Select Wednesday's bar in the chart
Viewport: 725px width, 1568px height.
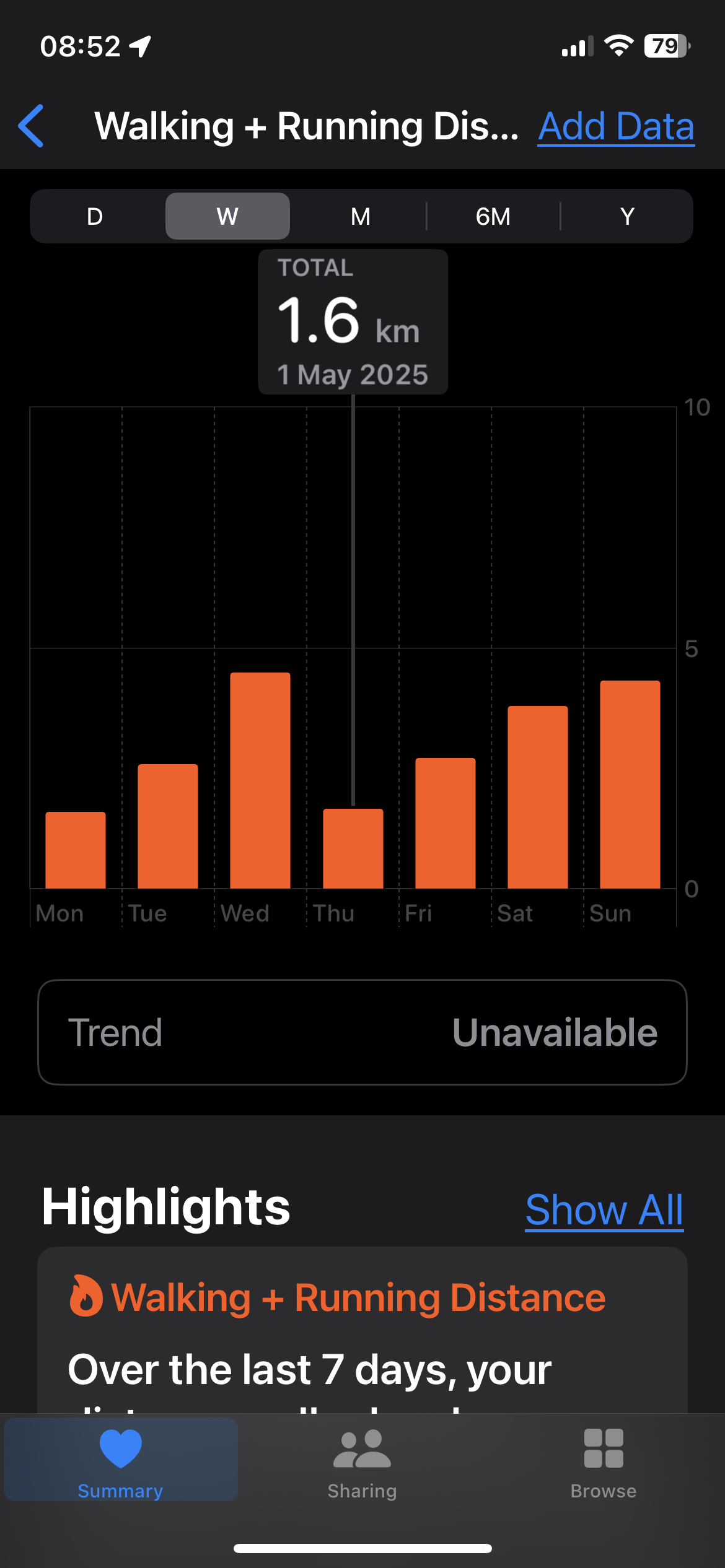260,780
